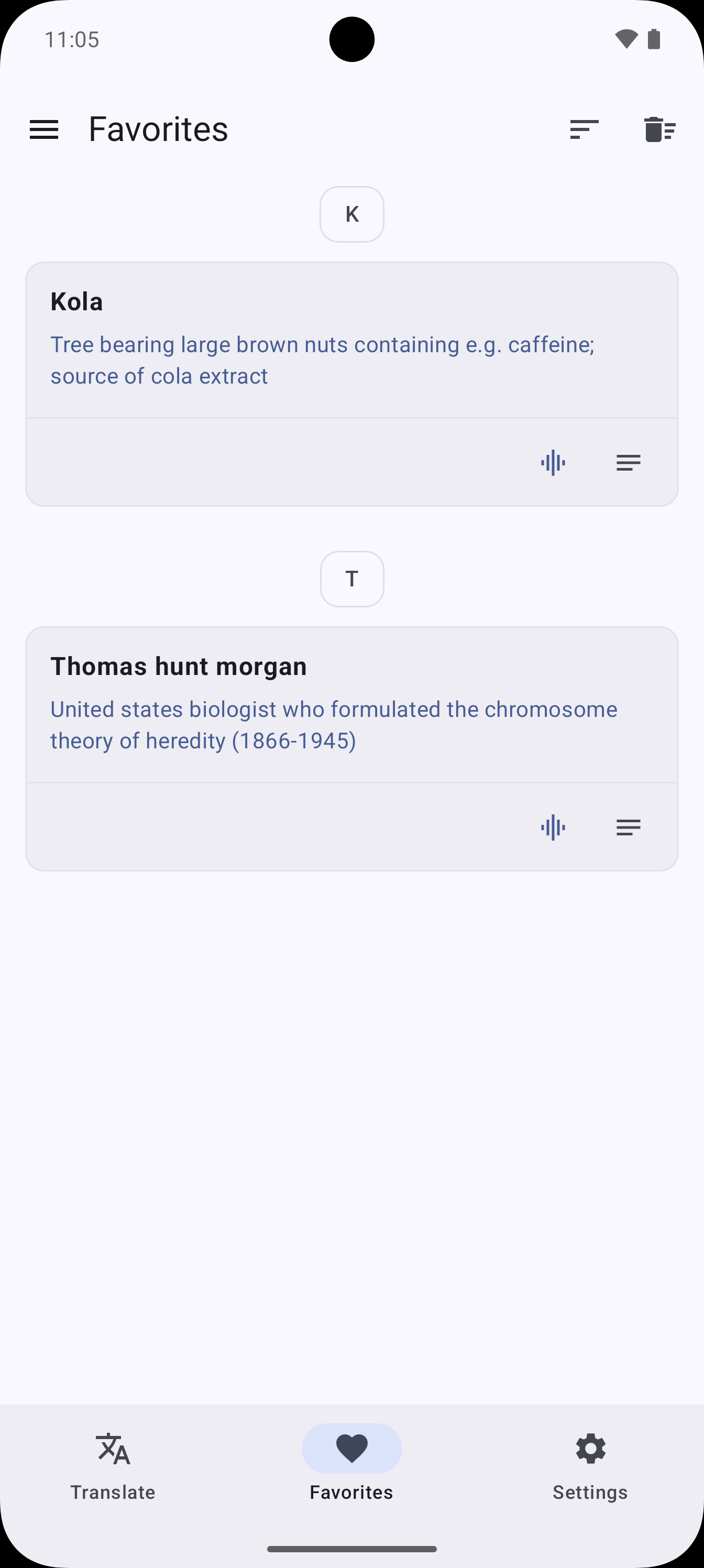Listen to Thomas hunt morgan pronunciation
The height and width of the screenshot is (1568, 704).
(x=553, y=827)
